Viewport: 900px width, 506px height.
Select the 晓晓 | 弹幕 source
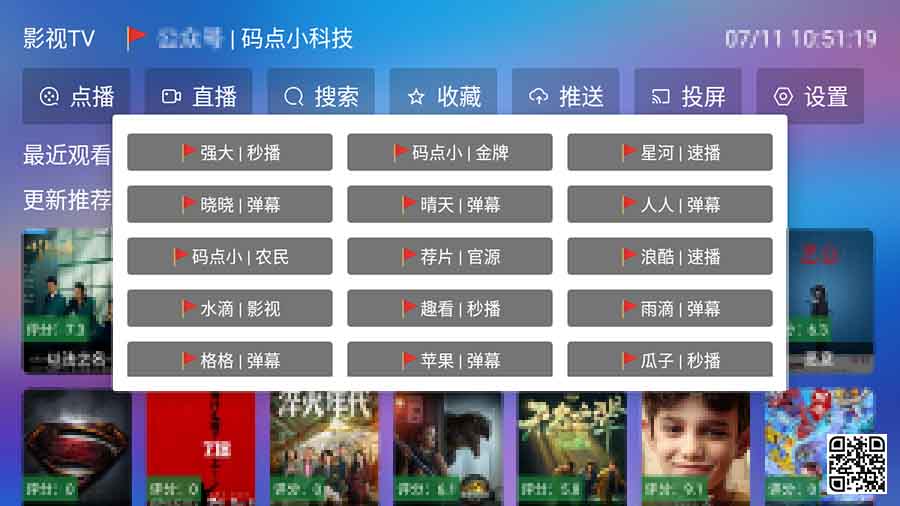[230, 205]
